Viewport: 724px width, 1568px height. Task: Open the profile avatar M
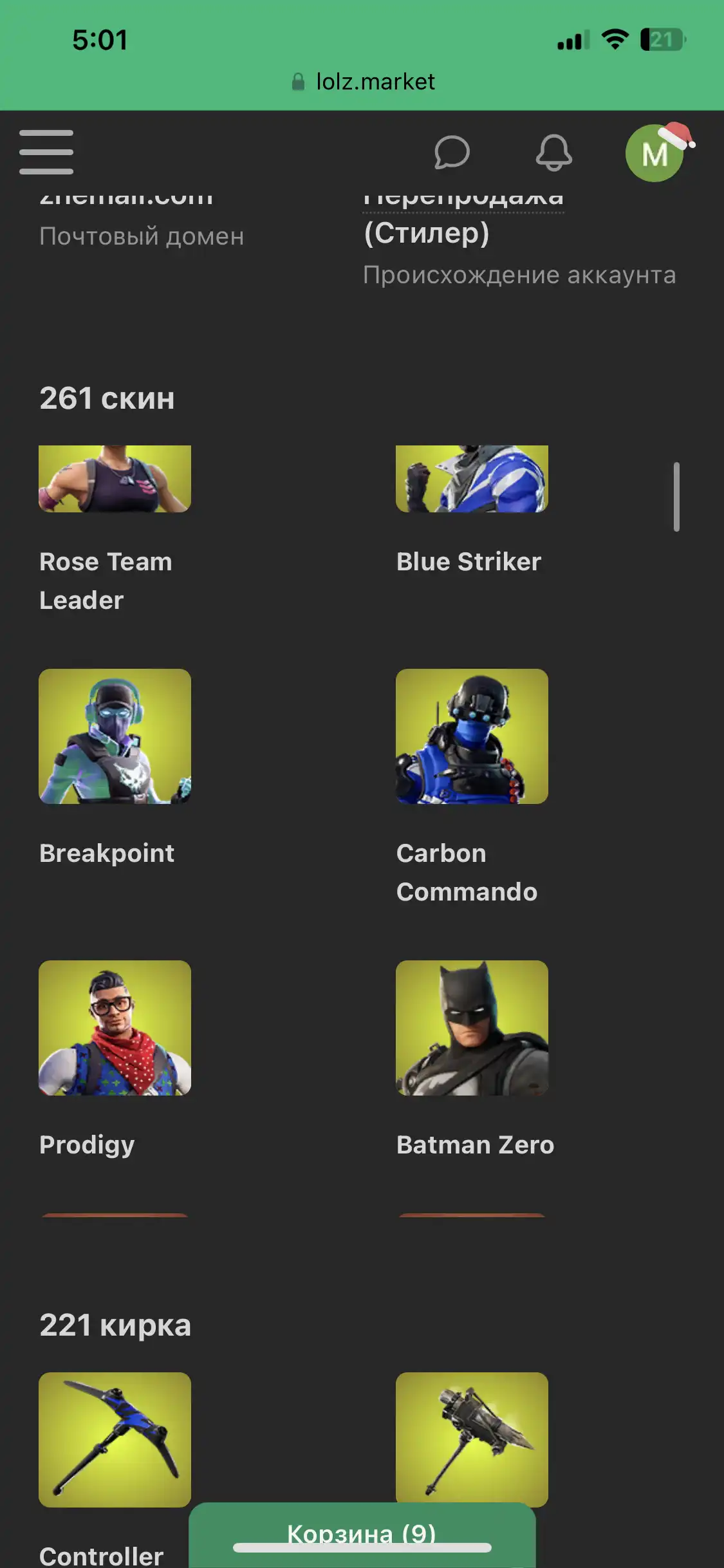tap(655, 153)
